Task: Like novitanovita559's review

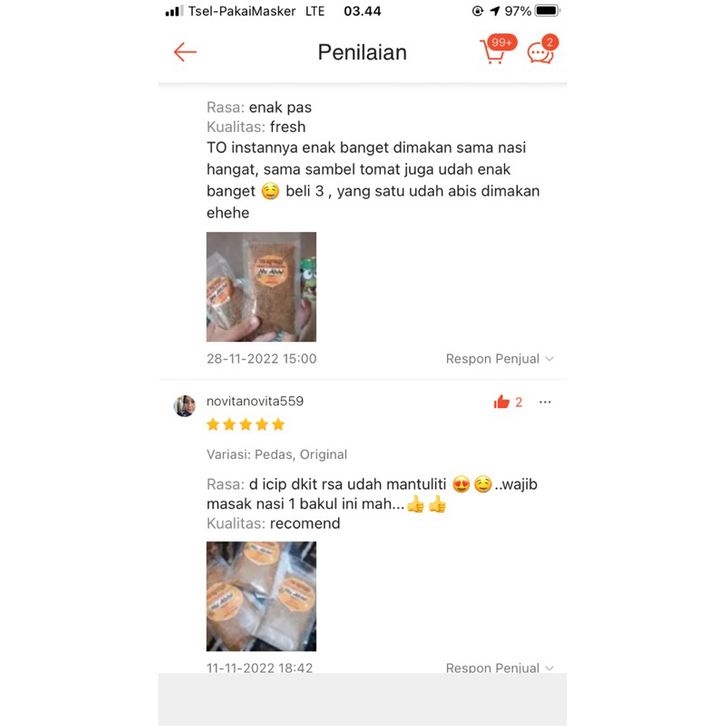Action: coord(502,402)
